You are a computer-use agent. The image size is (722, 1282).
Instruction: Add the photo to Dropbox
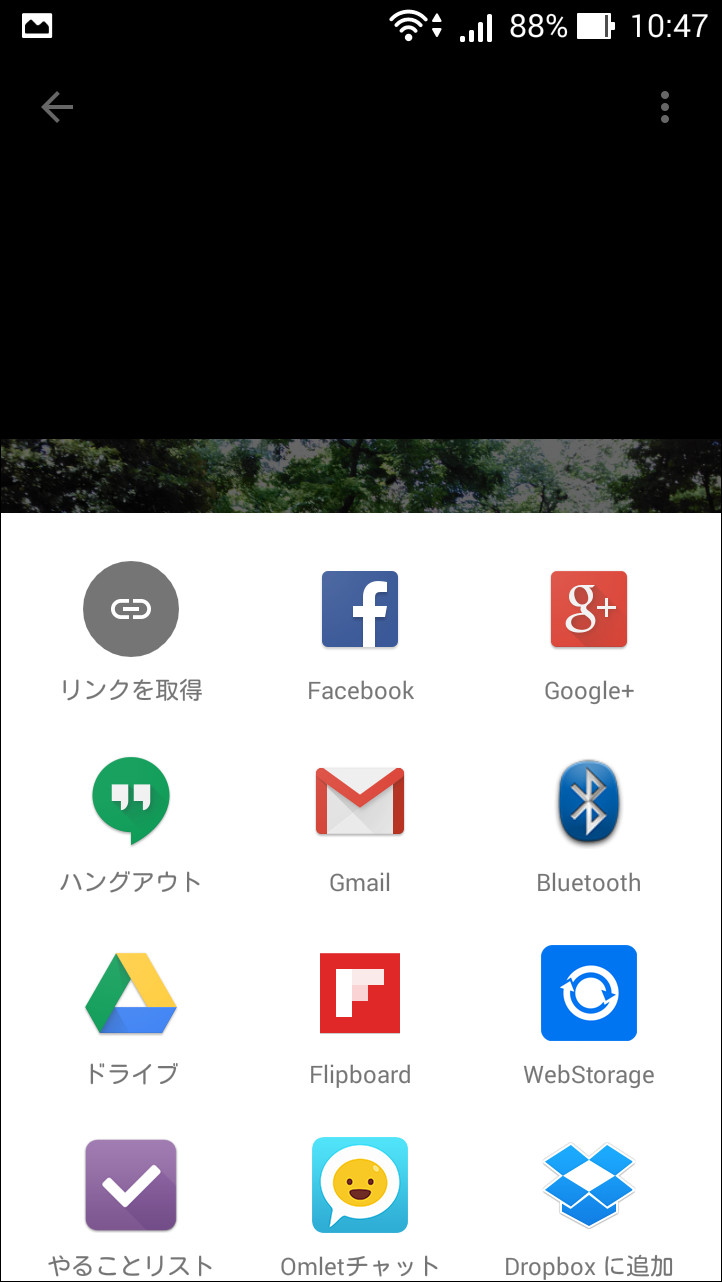coord(588,1185)
